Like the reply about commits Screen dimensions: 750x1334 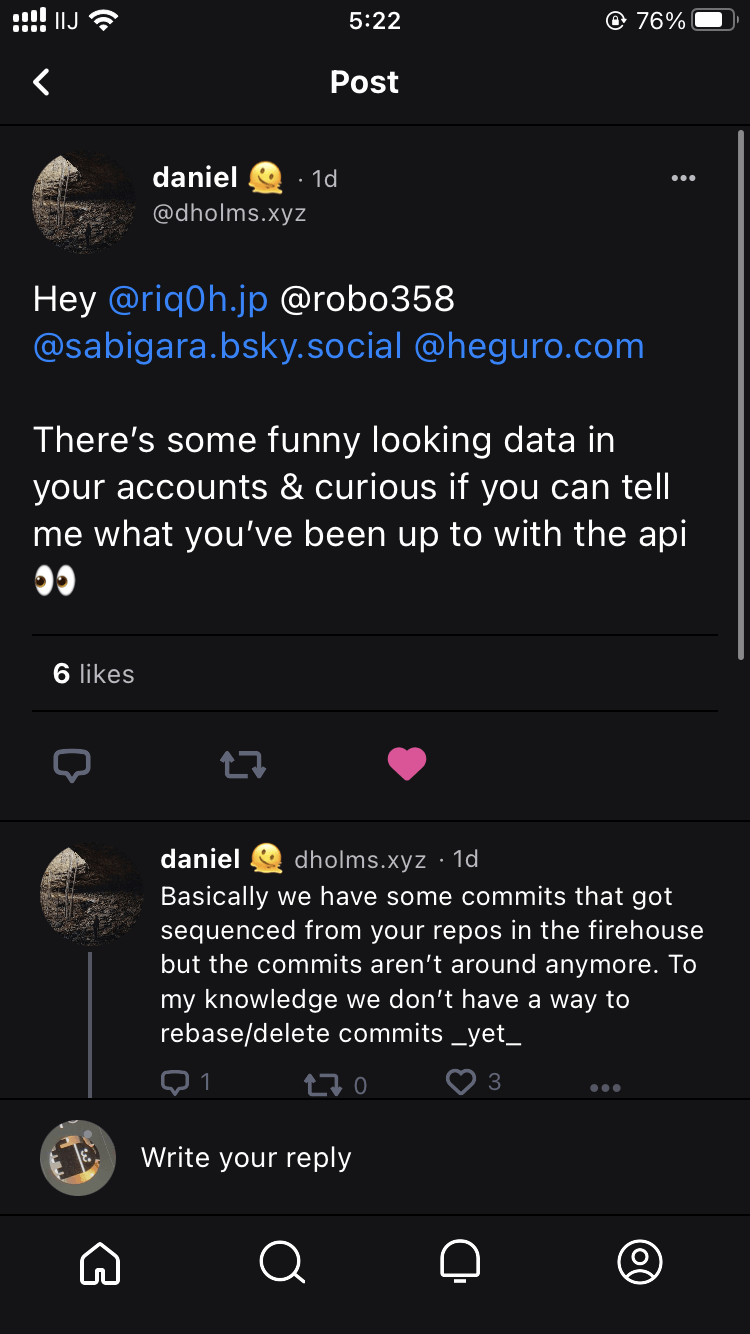[x=460, y=1082]
